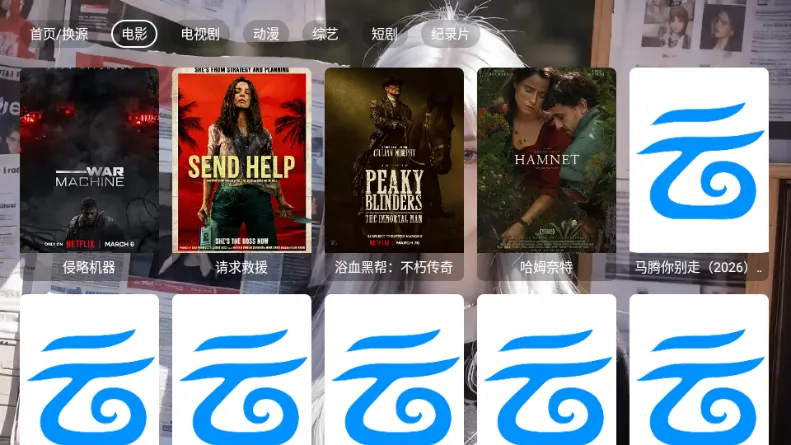Switch to the 电视剧 tab
Image resolution: width=791 pixels, height=445 pixels.
[200, 34]
